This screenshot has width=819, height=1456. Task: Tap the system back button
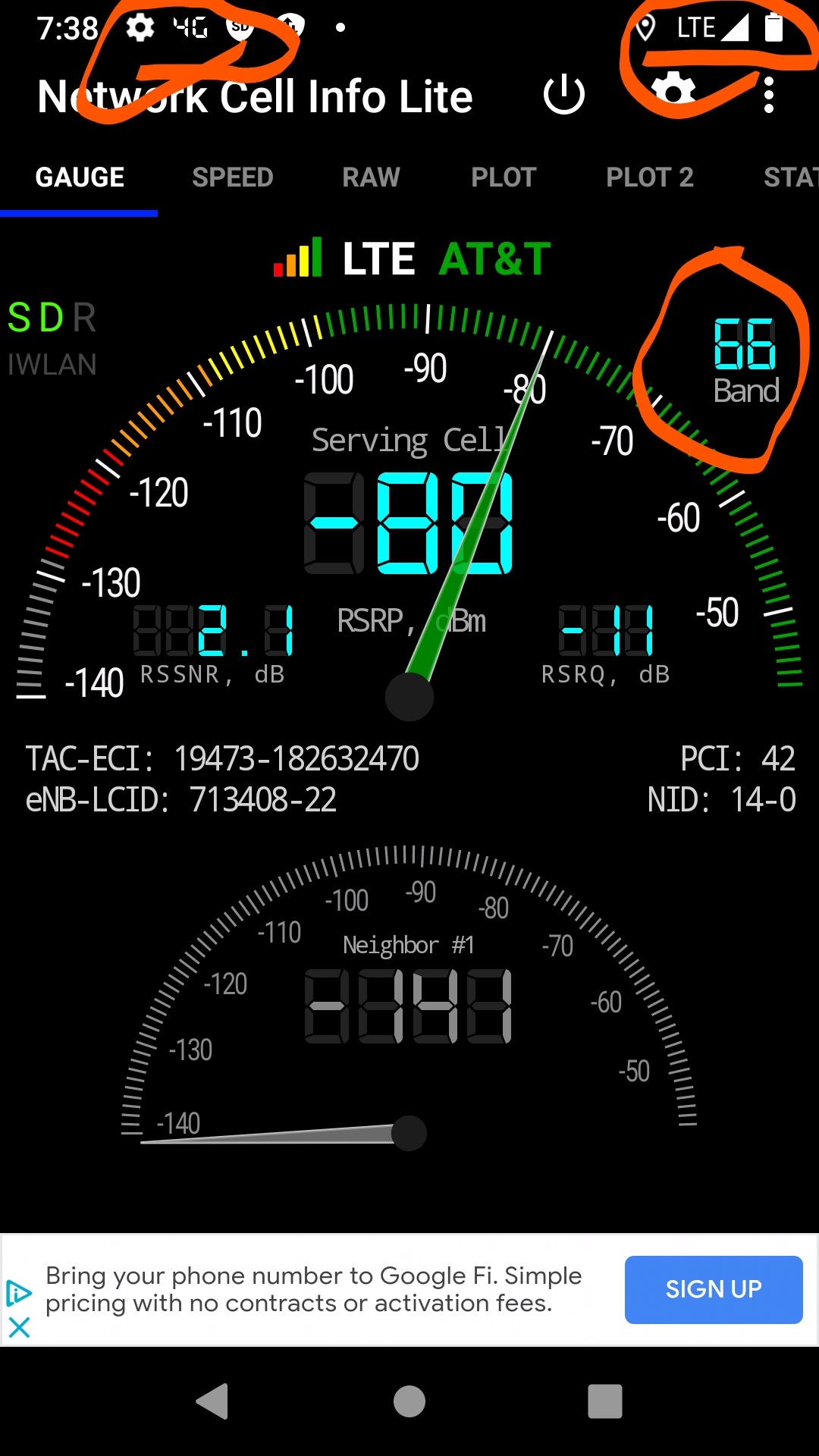[212, 1401]
